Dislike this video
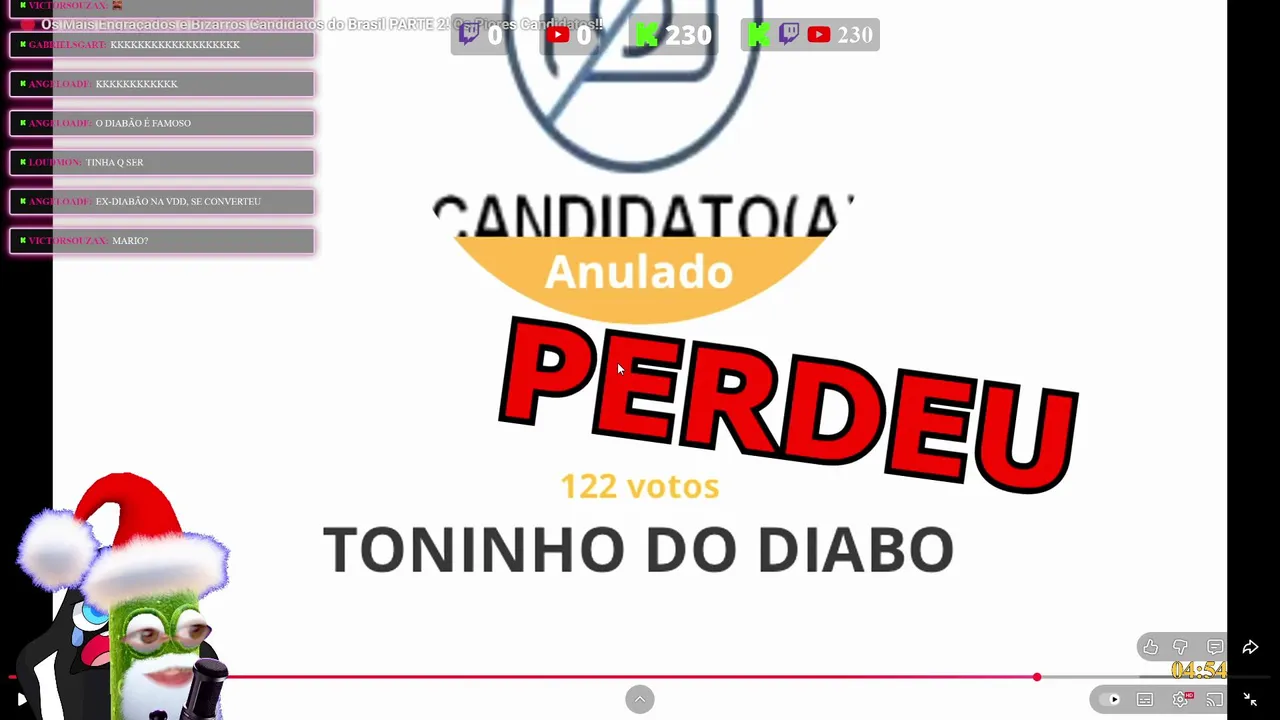 1181,647
